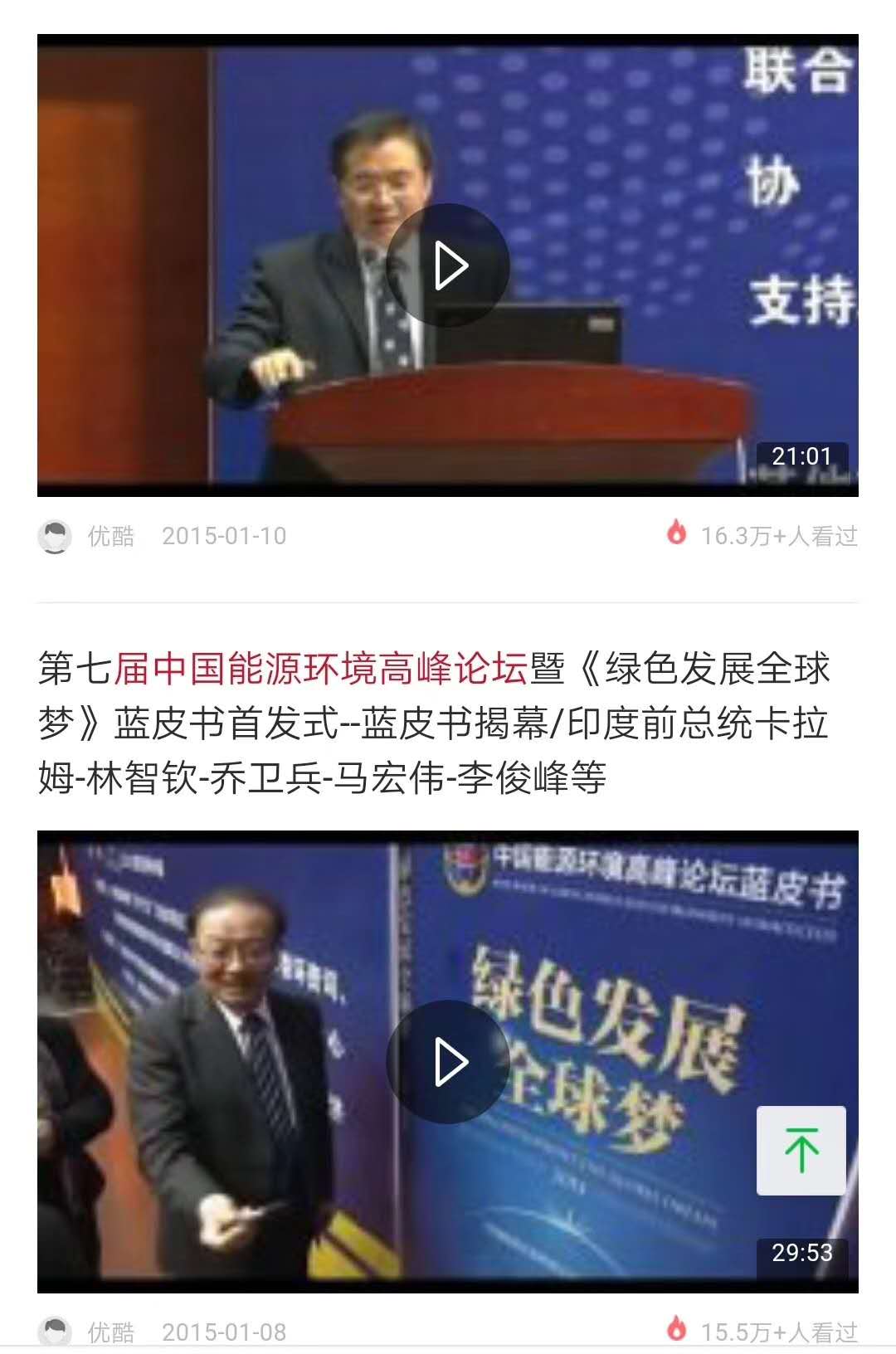
Task: Tap the green back-to-top arrow button
Action: pyautogui.click(x=801, y=1151)
